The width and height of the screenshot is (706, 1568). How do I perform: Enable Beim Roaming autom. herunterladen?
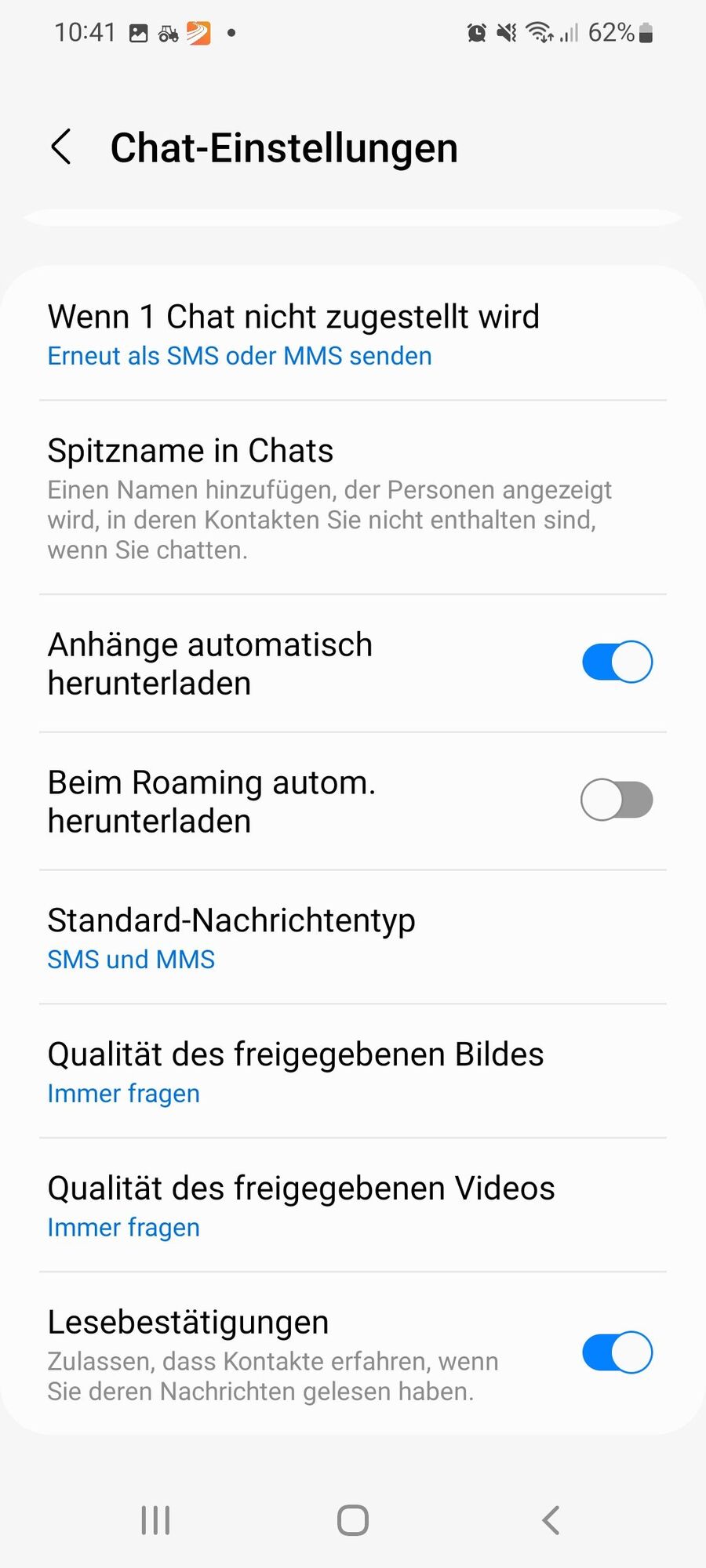click(617, 800)
